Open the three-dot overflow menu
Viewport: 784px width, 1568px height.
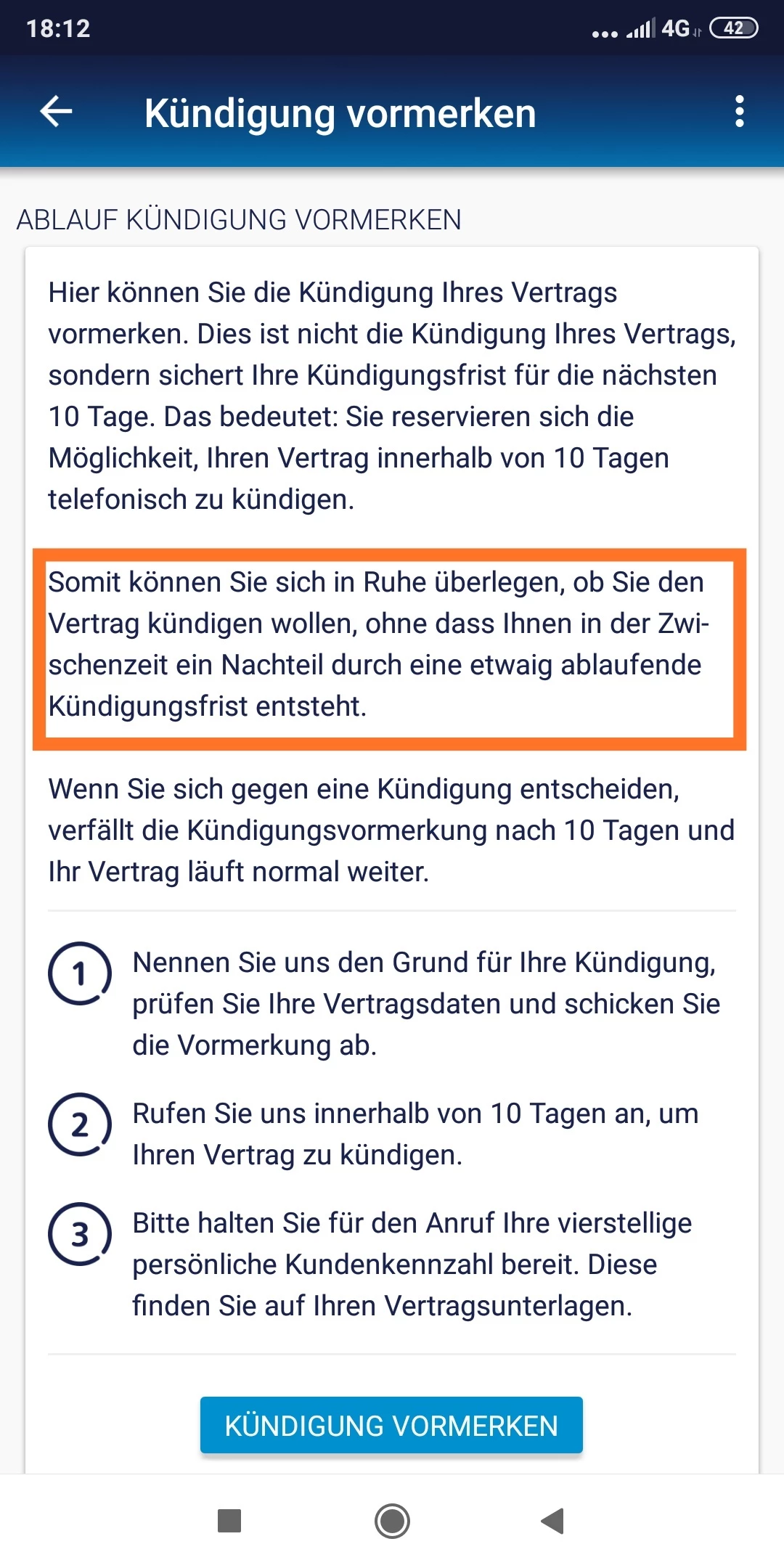[x=739, y=112]
